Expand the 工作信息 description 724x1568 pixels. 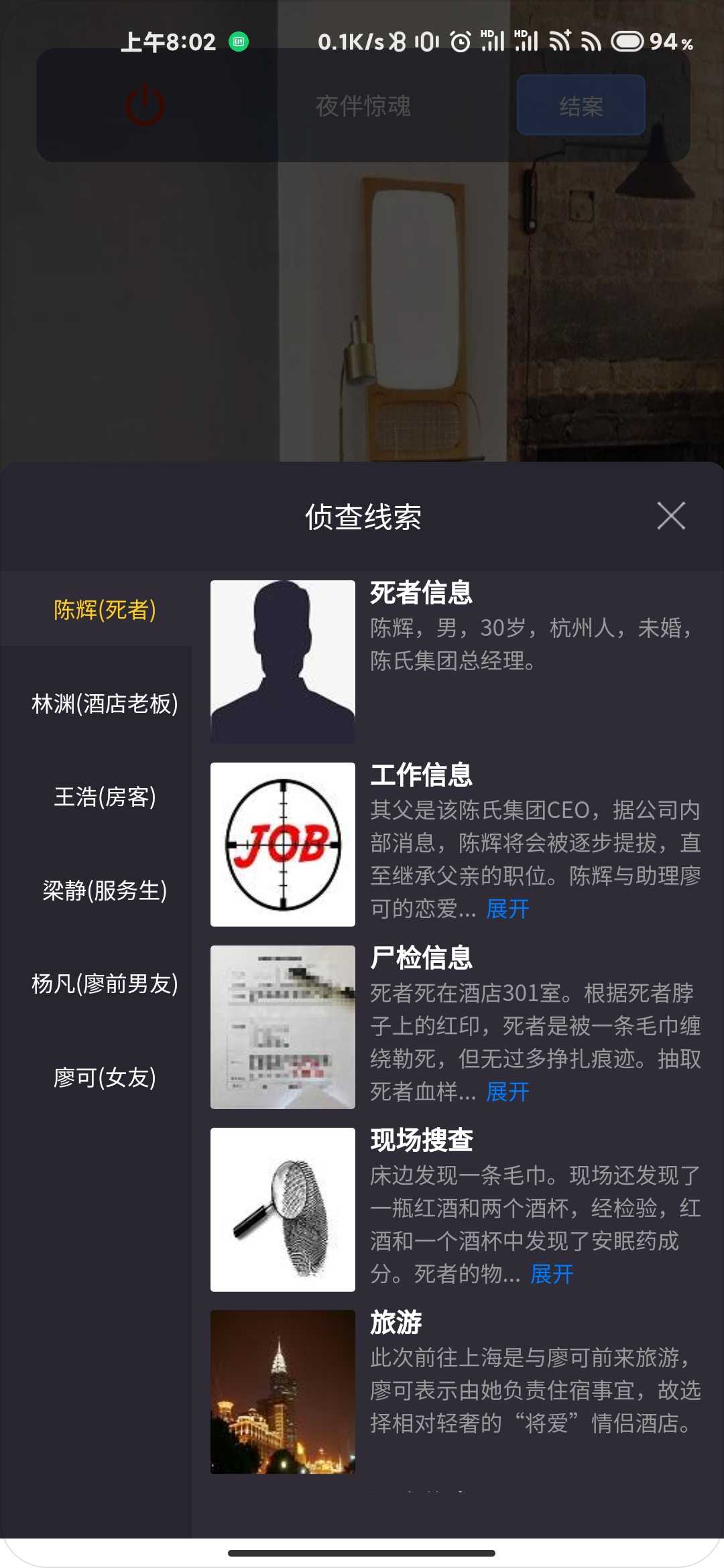pos(507,909)
